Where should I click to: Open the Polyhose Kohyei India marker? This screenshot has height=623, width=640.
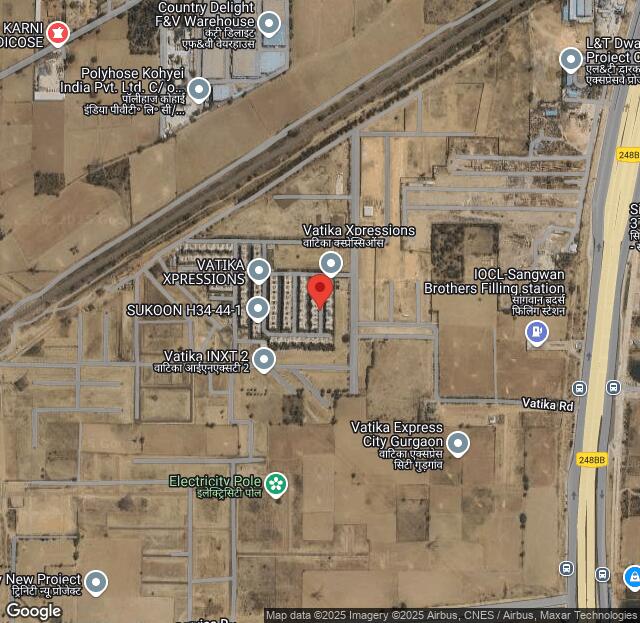[199, 90]
